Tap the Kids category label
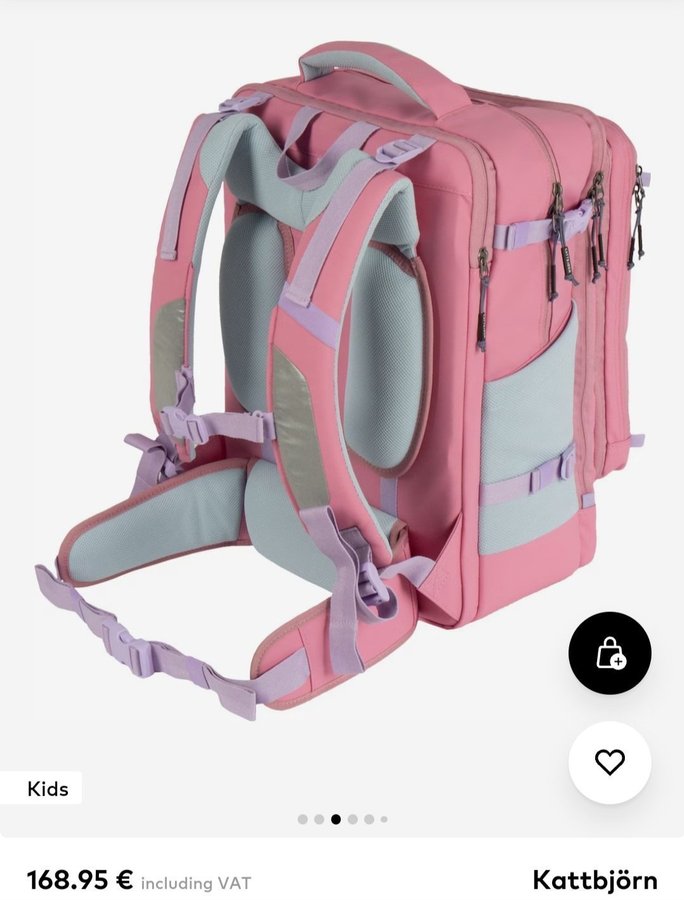Image resolution: width=684 pixels, height=900 pixels. point(47,788)
